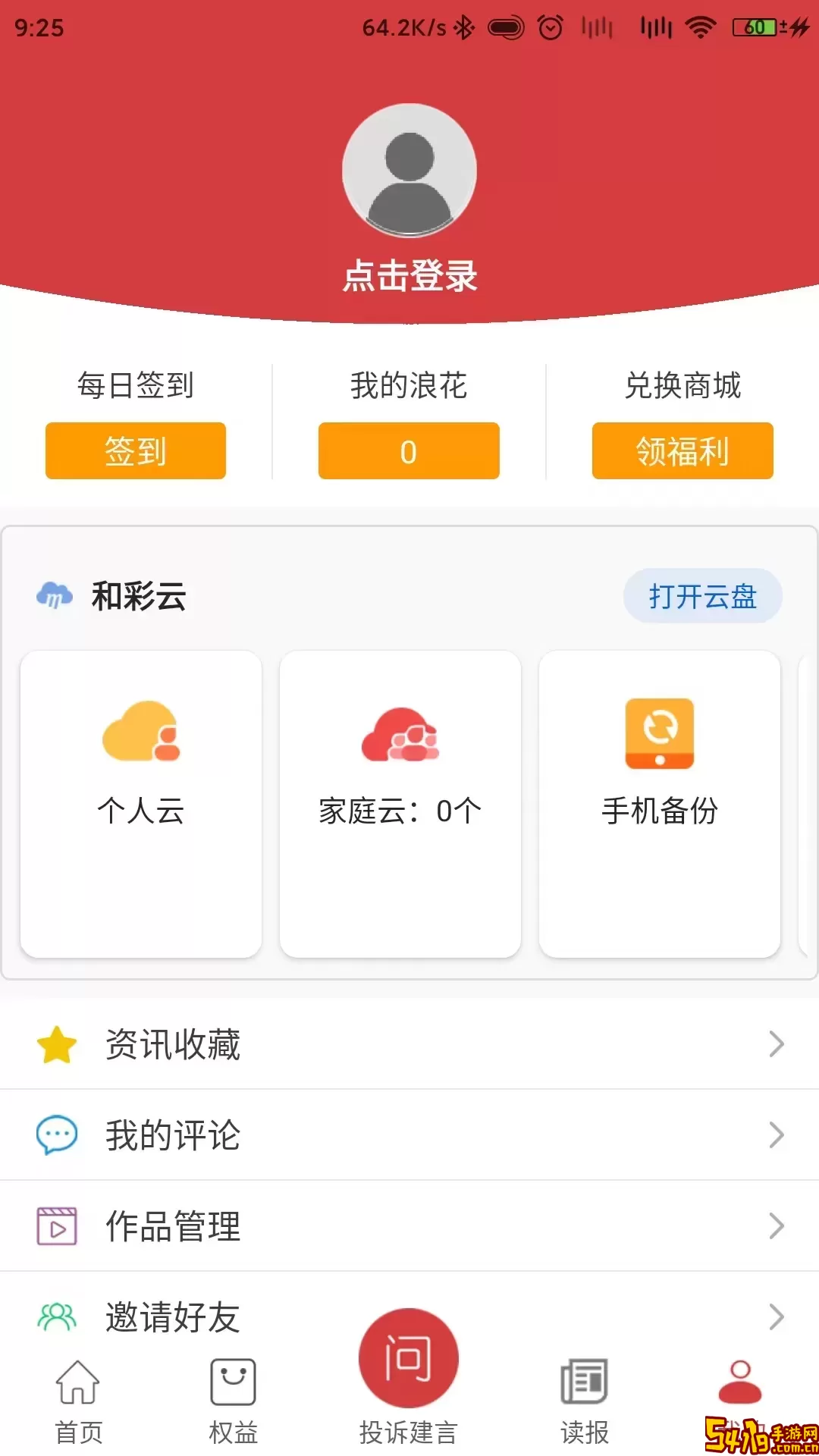Viewport: 819px width, 1456px height.
Task: Switch to the 权益 tab
Action: (x=233, y=1401)
